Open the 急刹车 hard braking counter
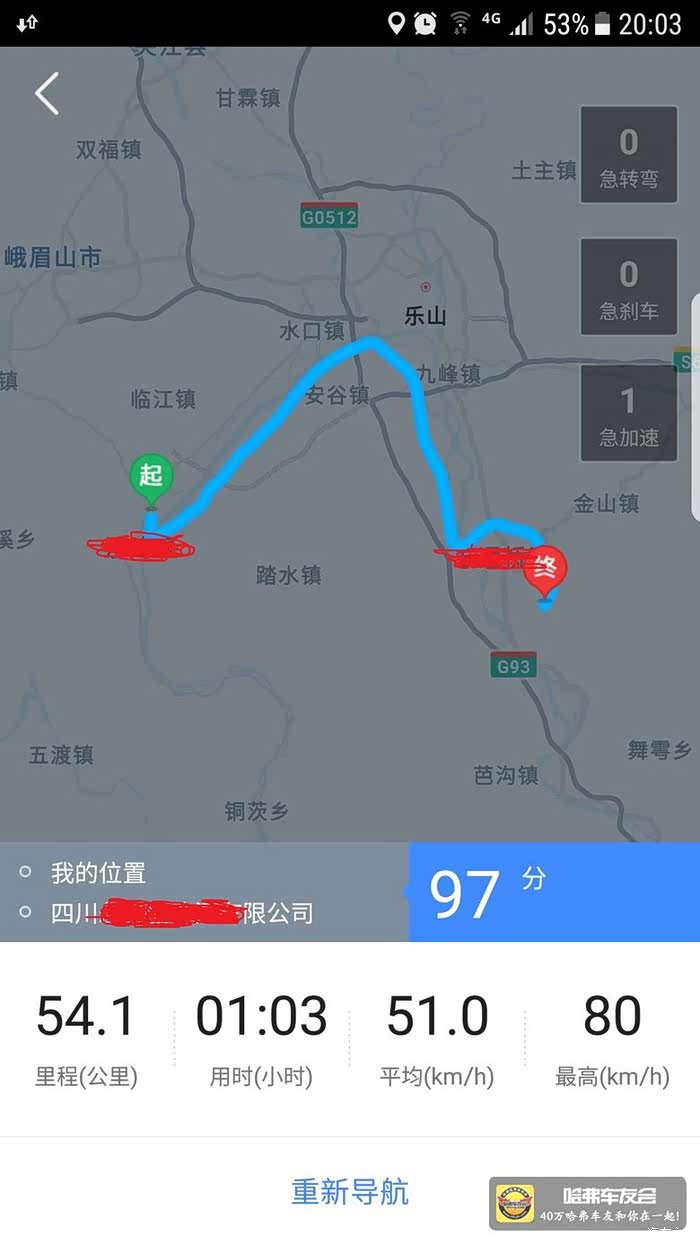The image size is (700, 1244). [628, 288]
